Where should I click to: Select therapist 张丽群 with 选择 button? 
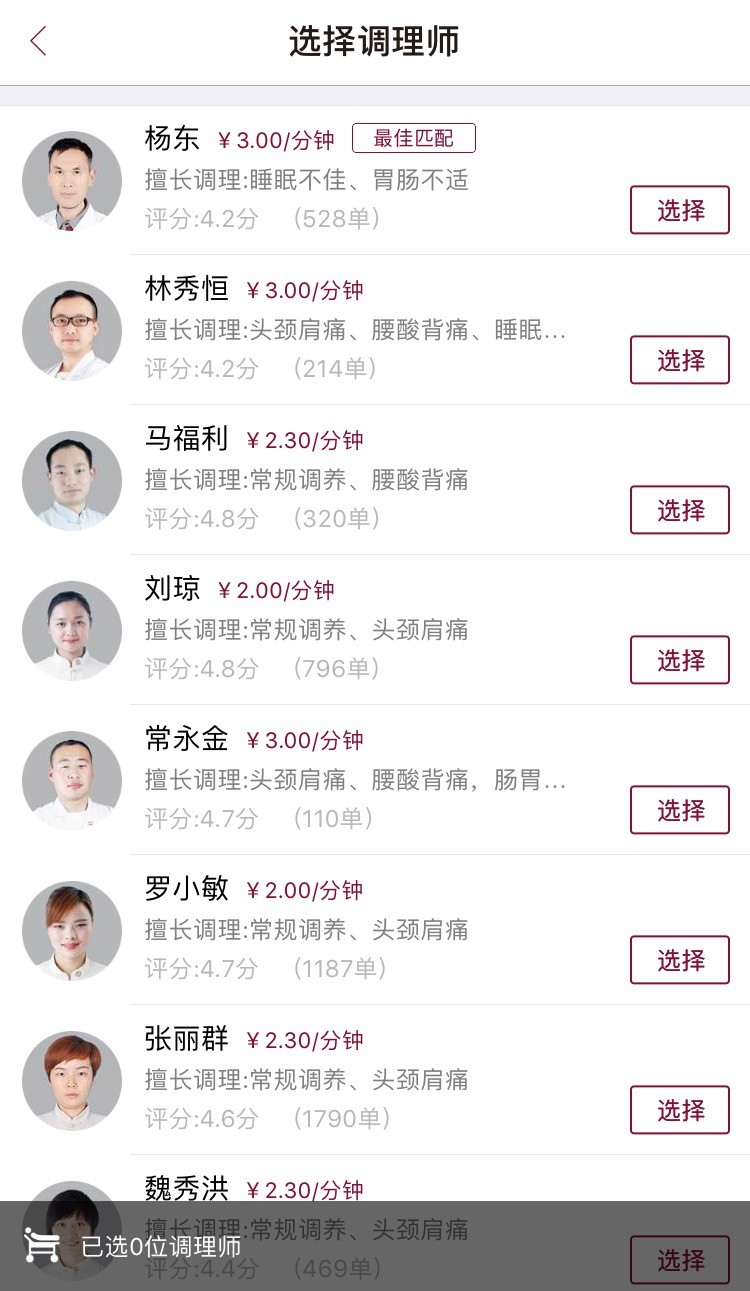pos(679,1110)
